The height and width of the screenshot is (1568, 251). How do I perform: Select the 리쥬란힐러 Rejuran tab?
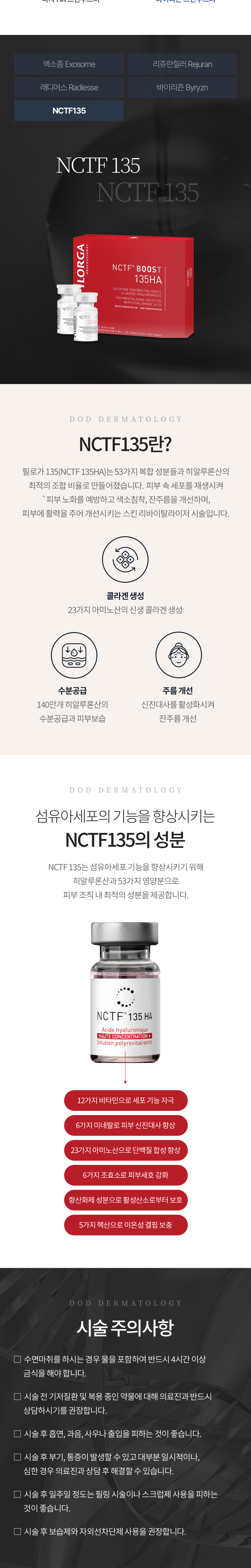pyautogui.click(x=182, y=64)
